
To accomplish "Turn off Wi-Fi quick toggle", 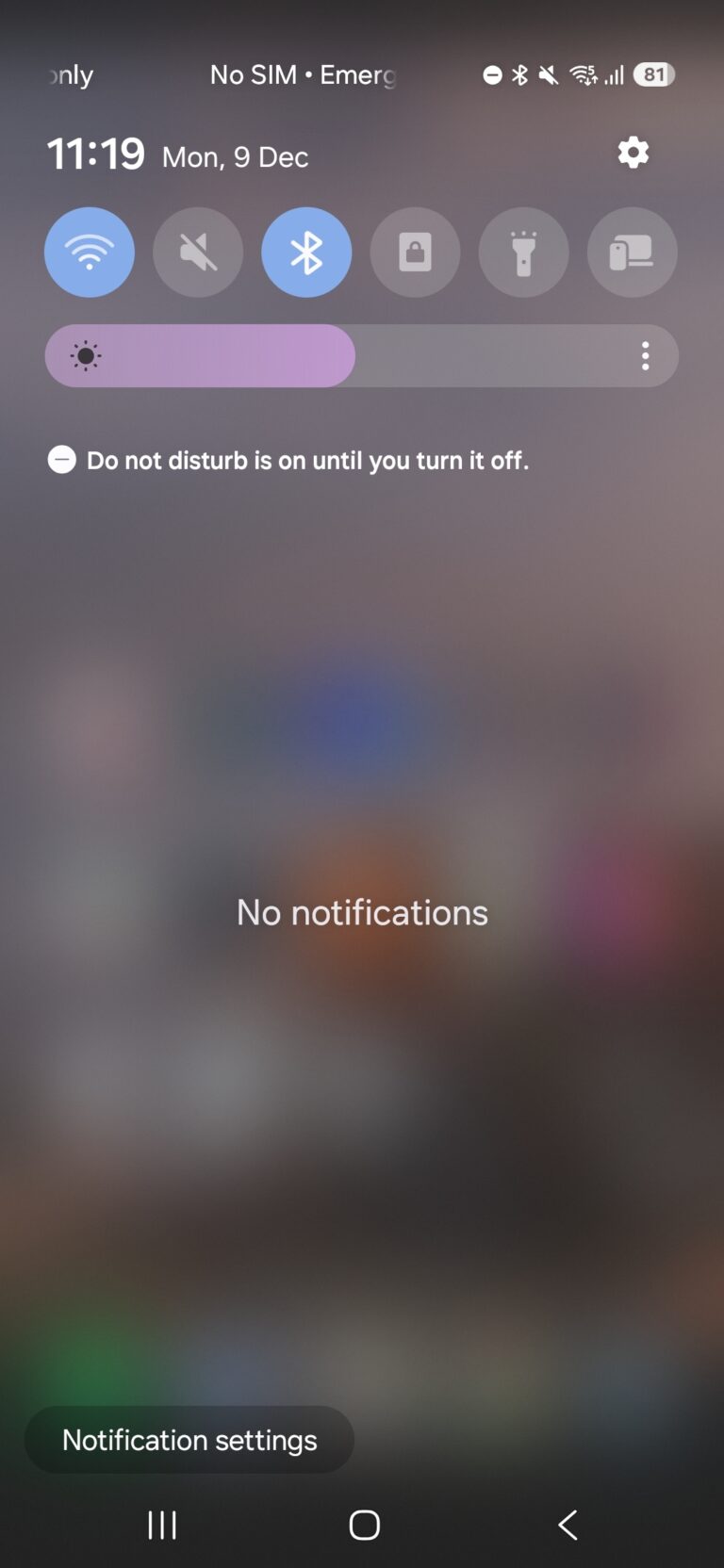I will click(90, 253).
